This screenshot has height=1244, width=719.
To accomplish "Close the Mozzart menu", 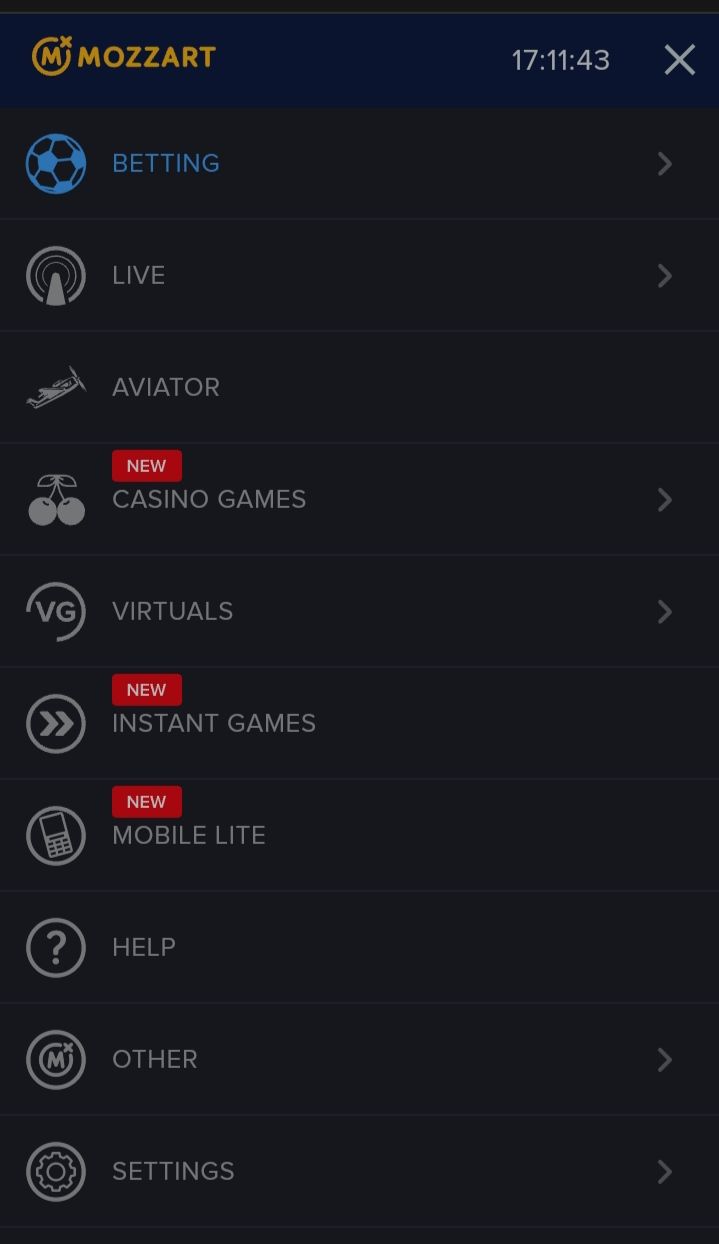I will [679, 60].
